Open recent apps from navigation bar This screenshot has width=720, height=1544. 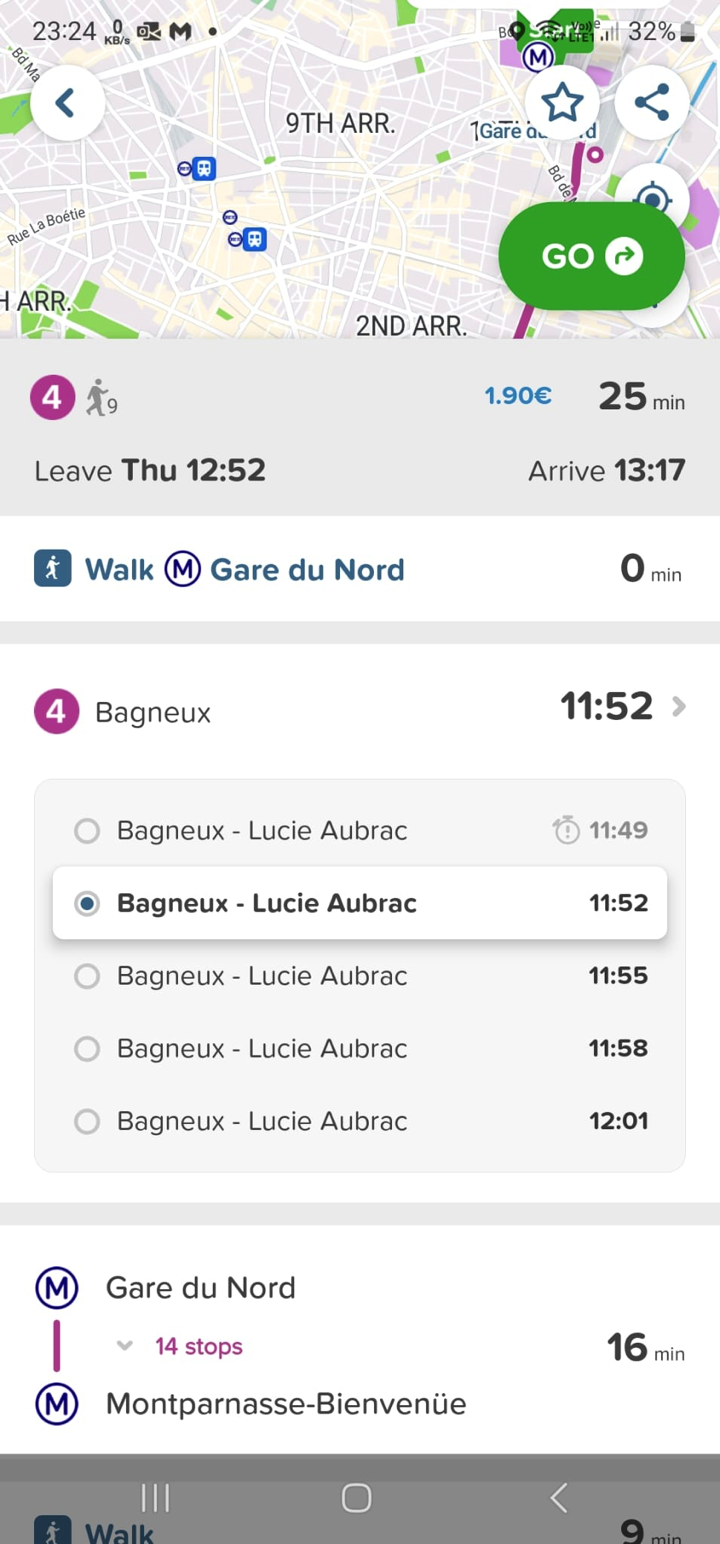click(x=155, y=1497)
